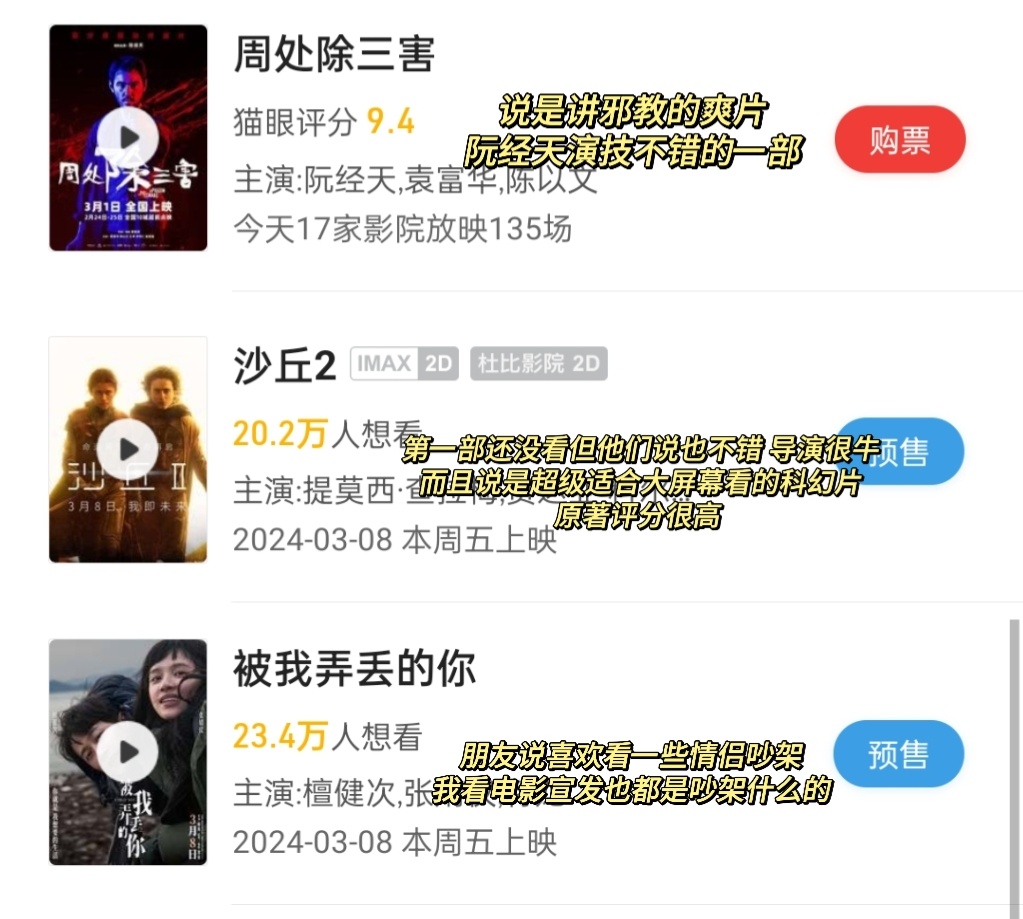
Task: Buy tickets for 周处除三害
Action: 899,139
